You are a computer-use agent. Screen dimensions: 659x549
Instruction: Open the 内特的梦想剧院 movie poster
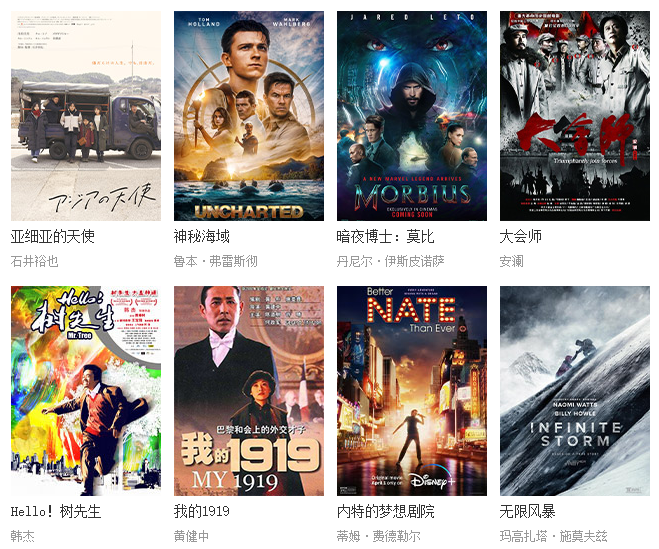(411, 390)
